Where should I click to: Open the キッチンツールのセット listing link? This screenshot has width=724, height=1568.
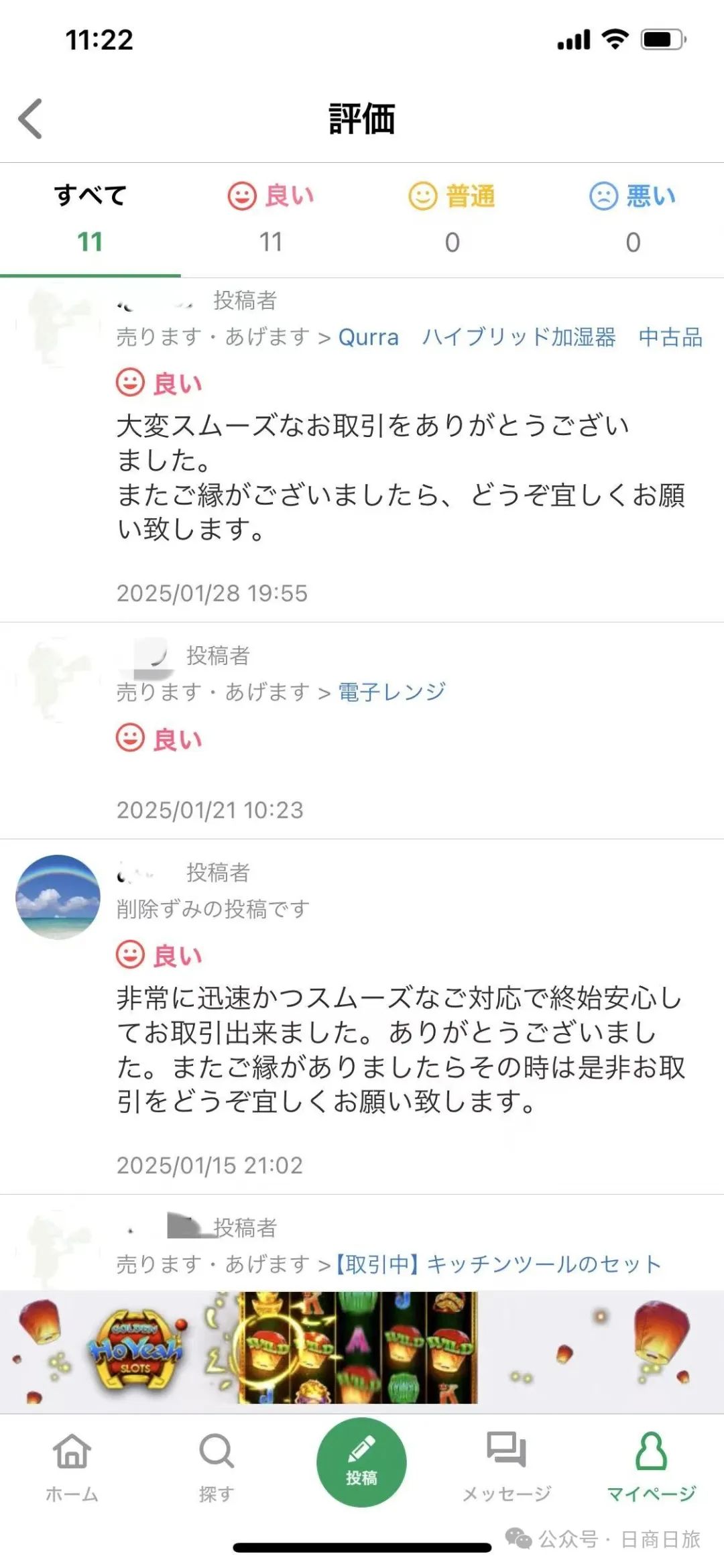pos(497,1264)
